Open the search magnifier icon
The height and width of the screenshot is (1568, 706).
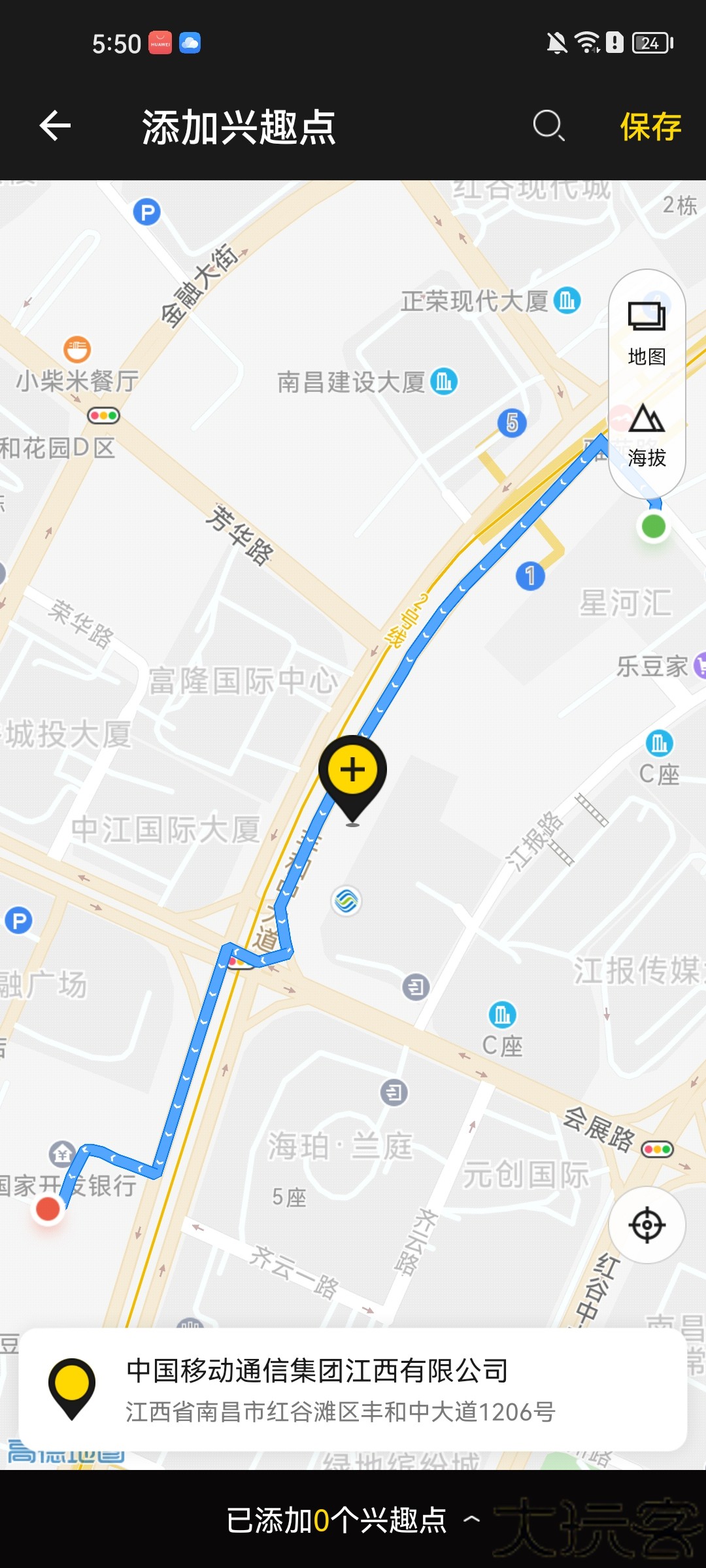pyautogui.click(x=548, y=125)
